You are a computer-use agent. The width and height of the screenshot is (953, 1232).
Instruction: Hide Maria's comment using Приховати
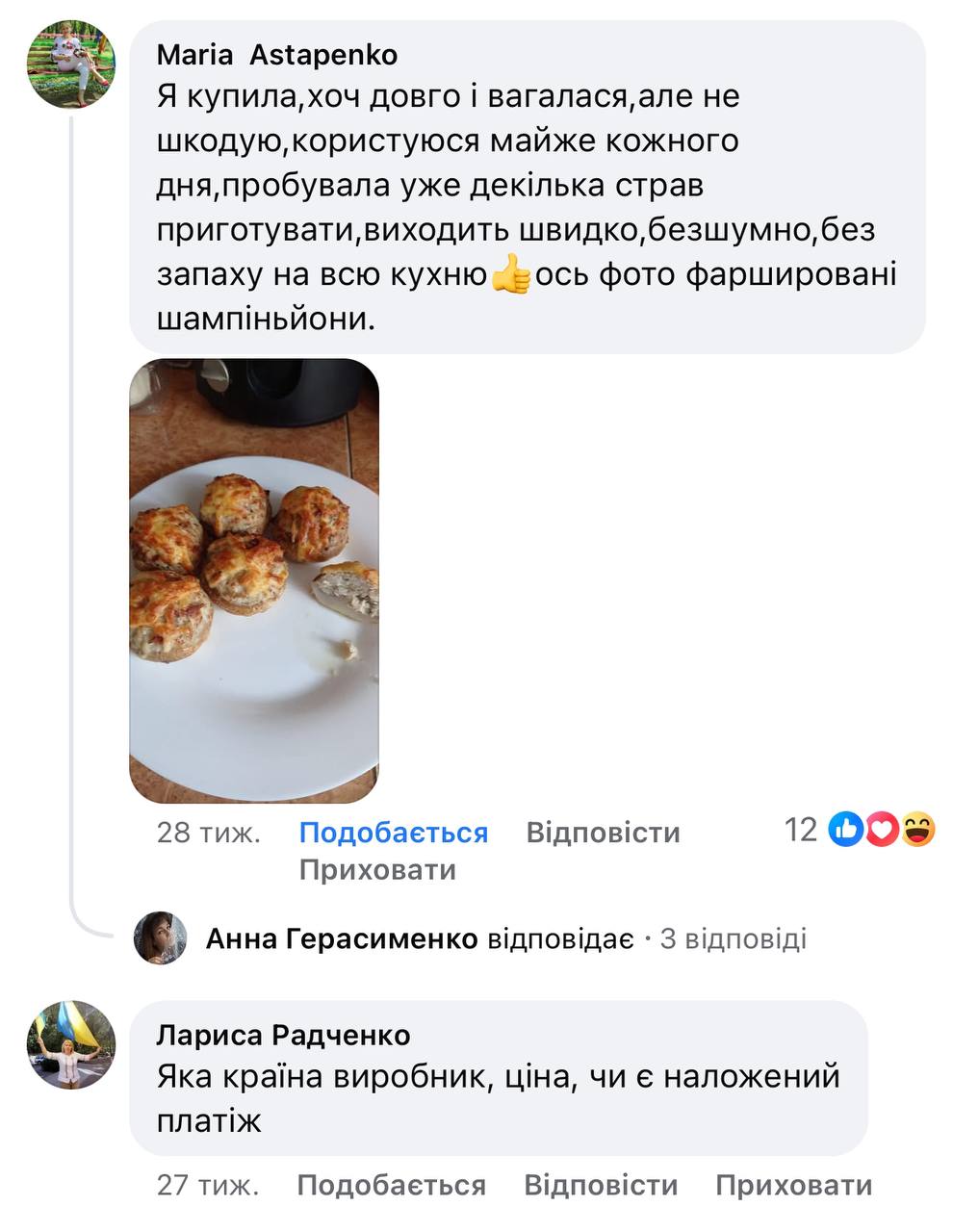(377, 870)
